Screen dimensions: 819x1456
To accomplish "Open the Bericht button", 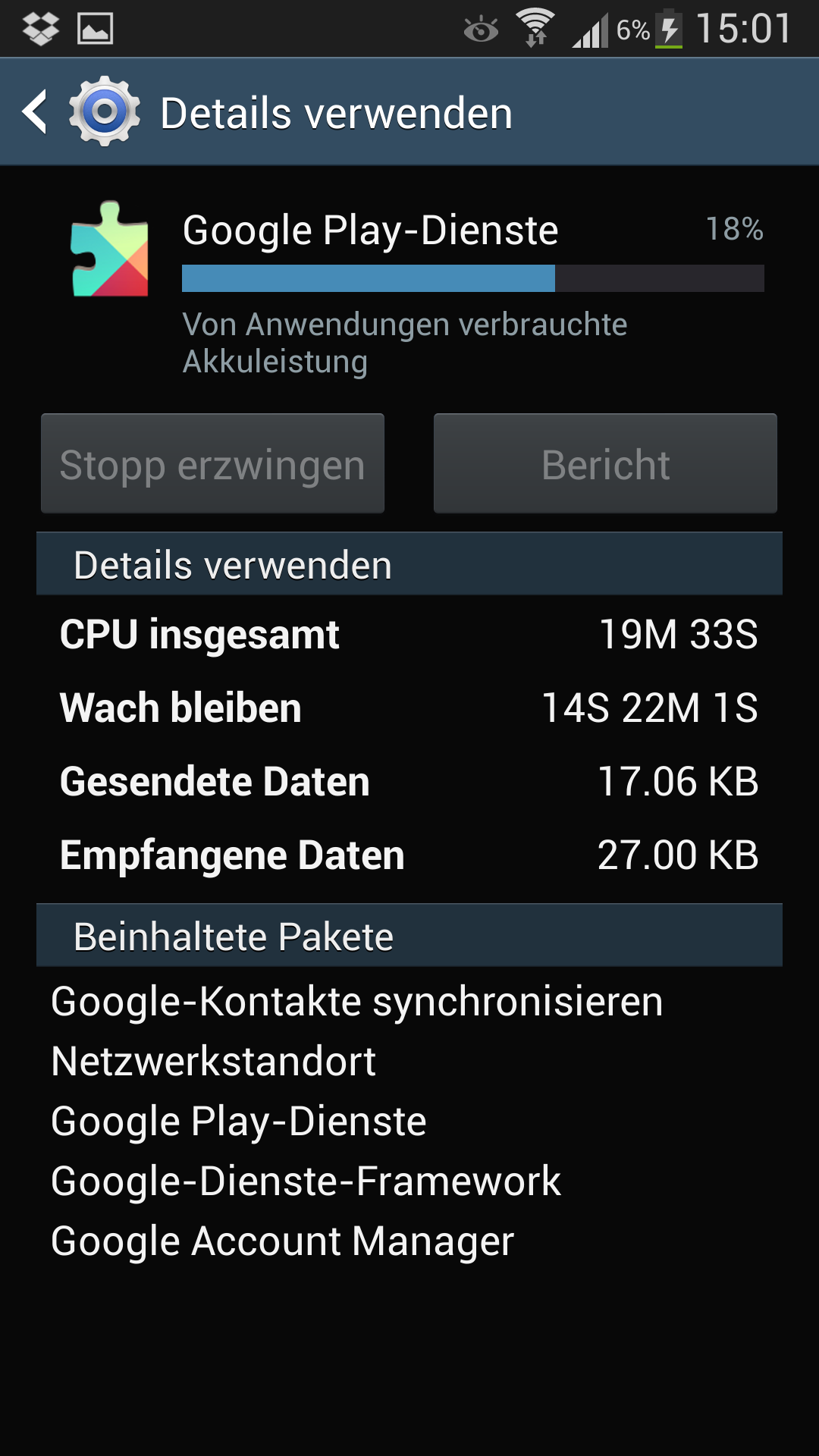I will pos(605,463).
